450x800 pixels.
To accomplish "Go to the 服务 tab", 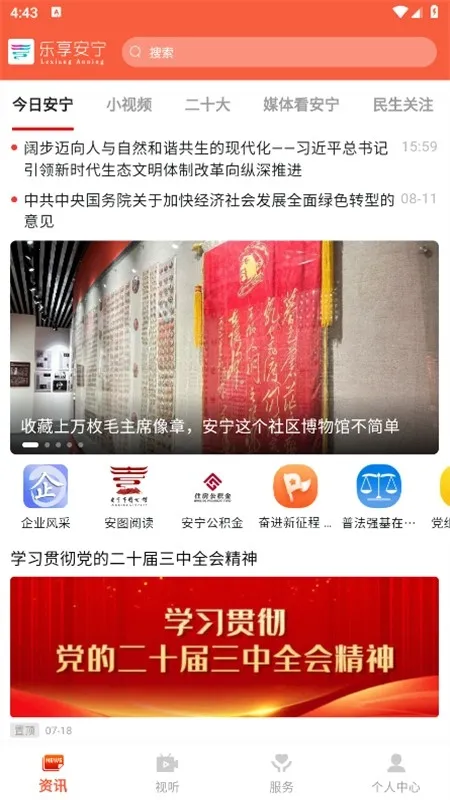I will point(282,773).
